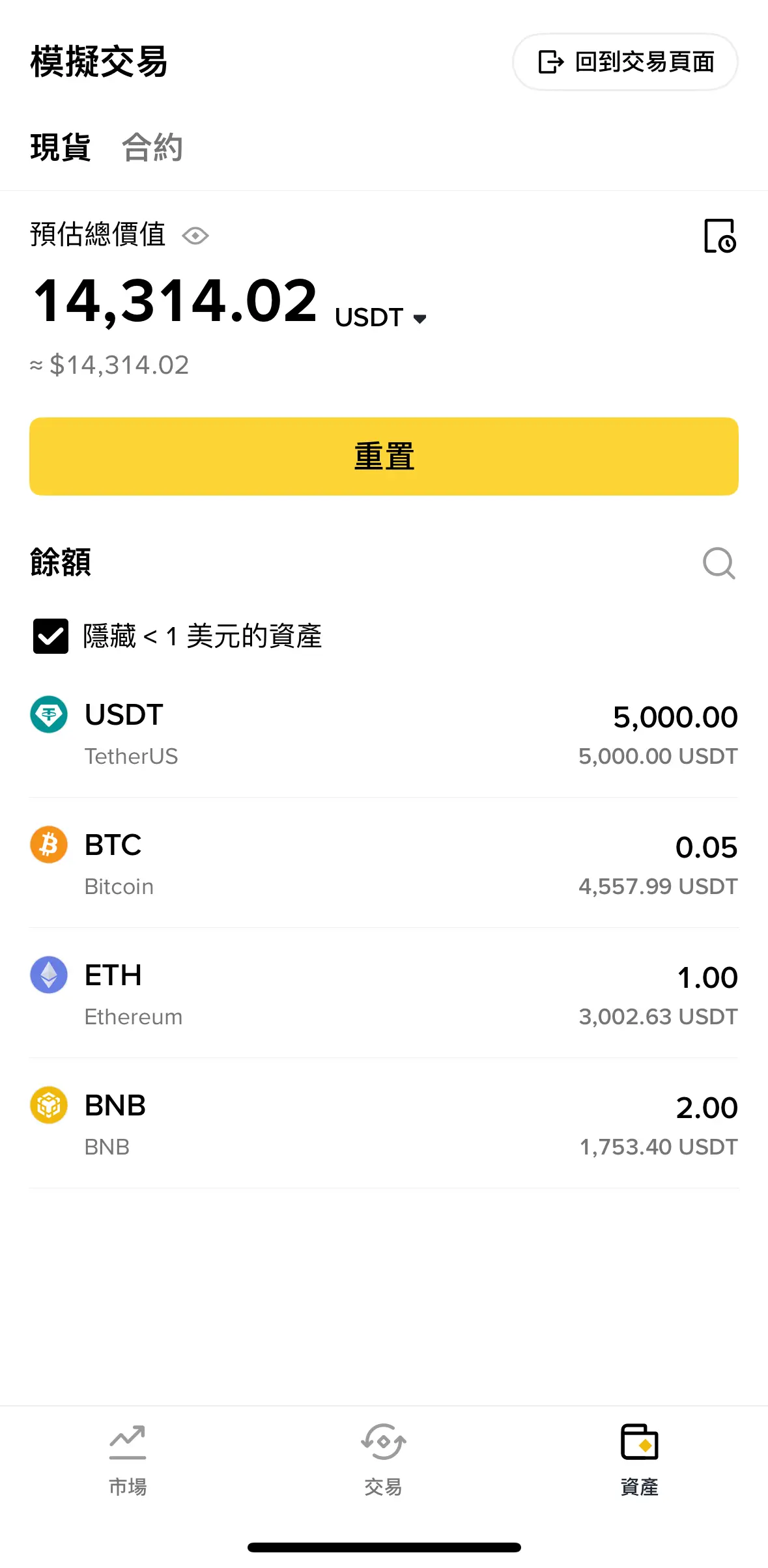Image resolution: width=768 pixels, height=1568 pixels.
Task: Search balances with the magnifier icon
Action: coord(719,563)
